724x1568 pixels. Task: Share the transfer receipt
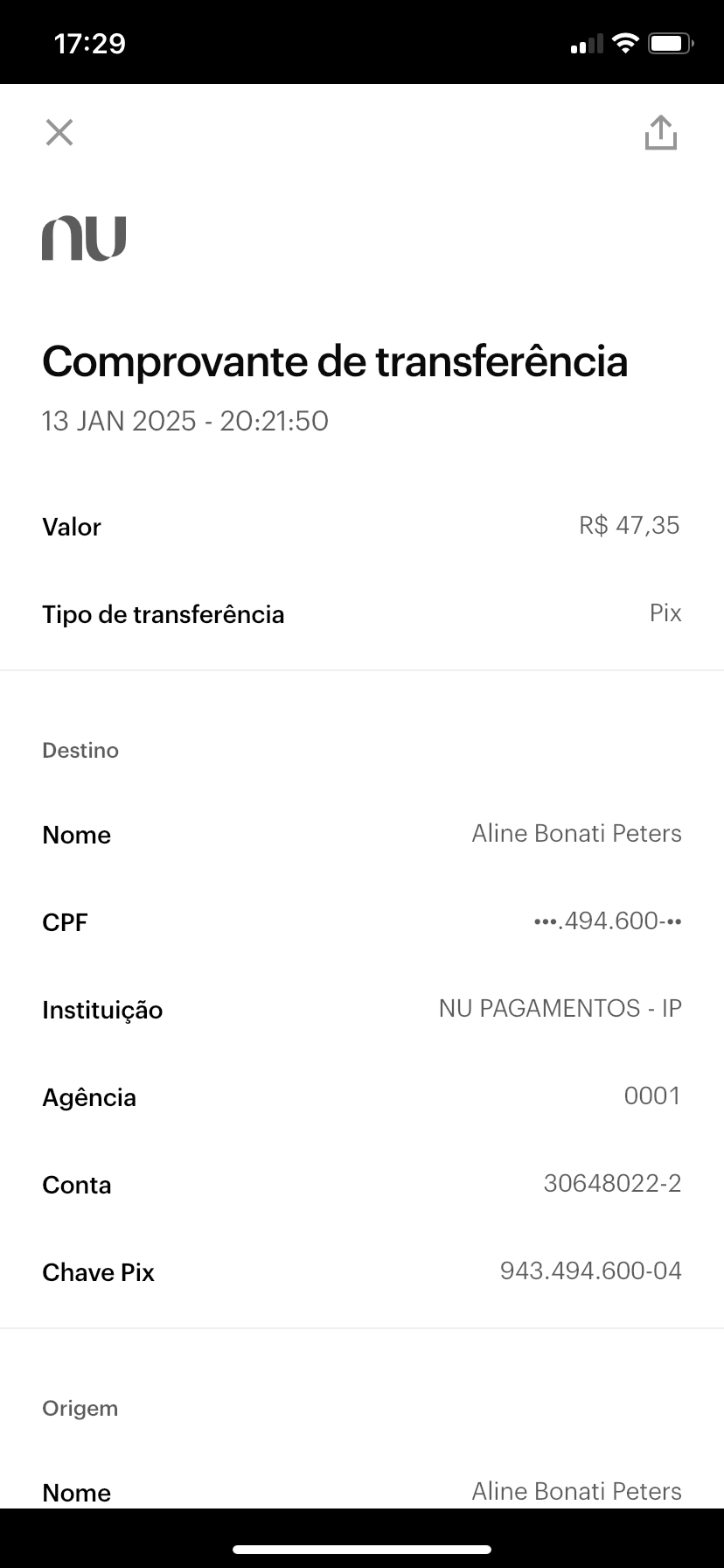pyautogui.click(x=660, y=133)
